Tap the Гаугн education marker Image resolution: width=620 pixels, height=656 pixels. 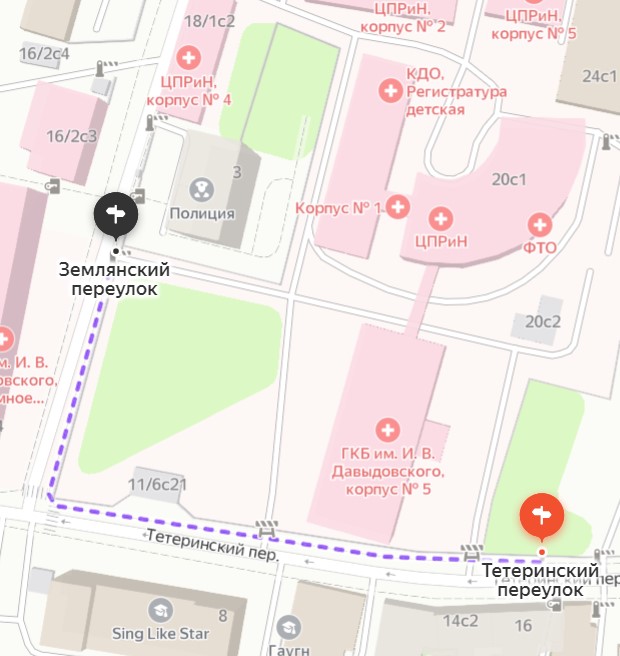pos(289,627)
